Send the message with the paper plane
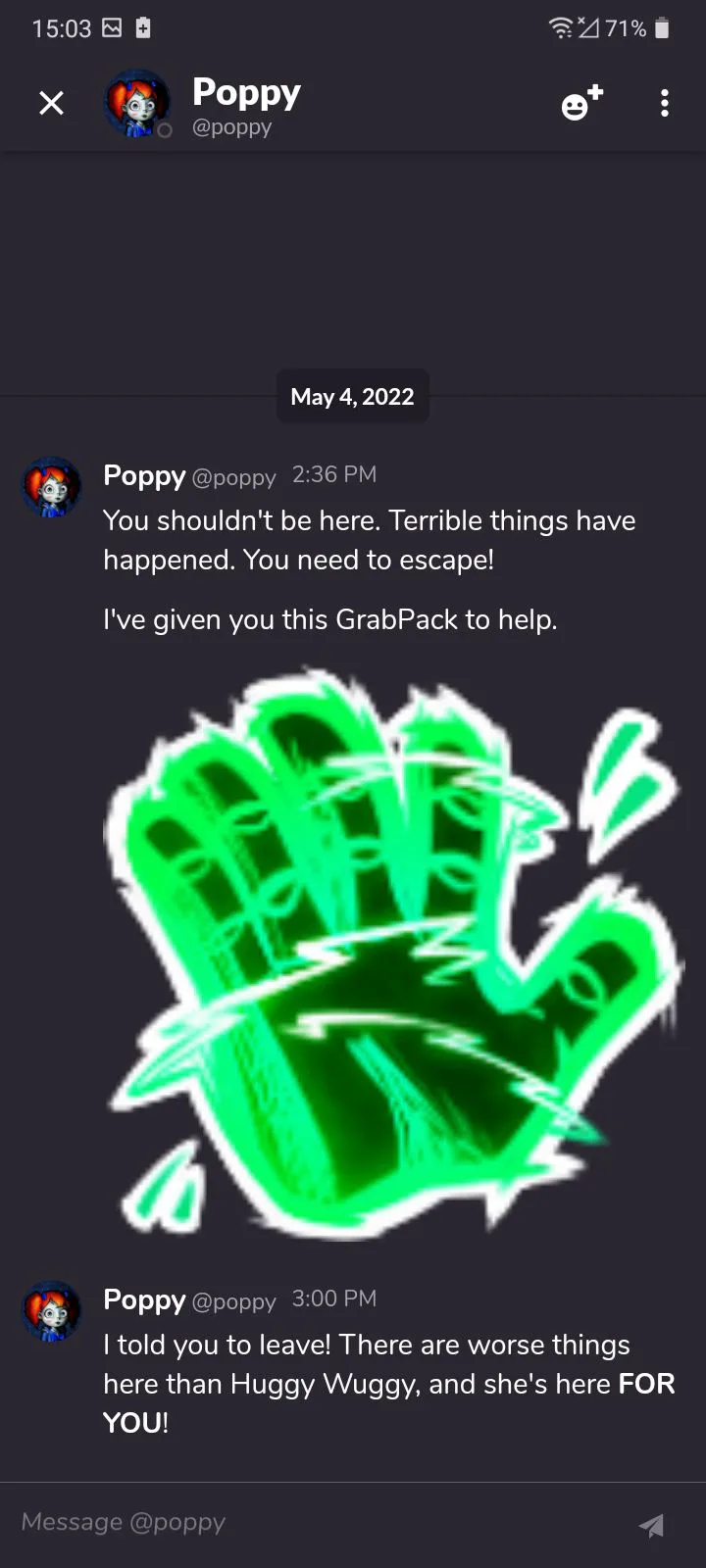This screenshot has height=1568, width=706. (x=651, y=1524)
